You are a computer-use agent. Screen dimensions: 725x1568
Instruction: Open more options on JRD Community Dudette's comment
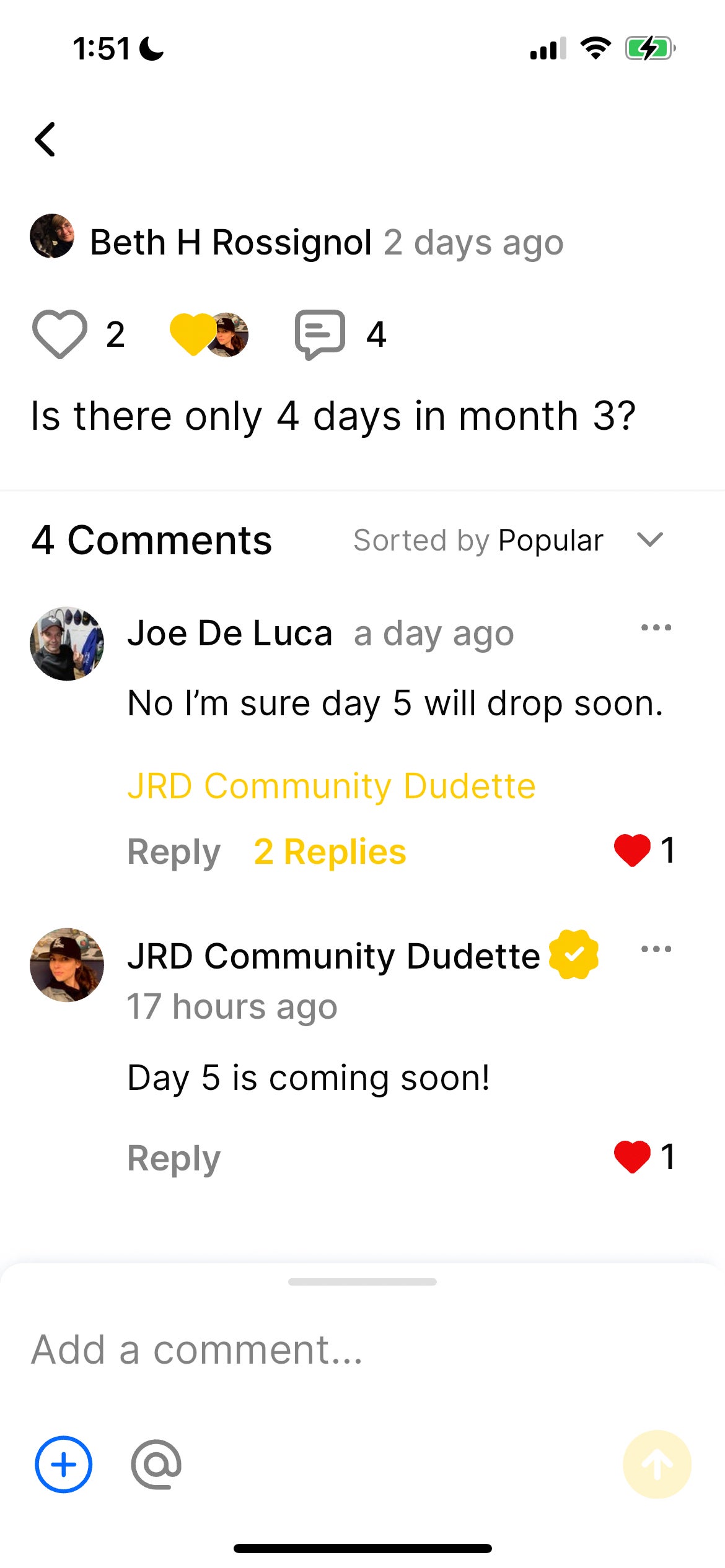coord(656,949)
